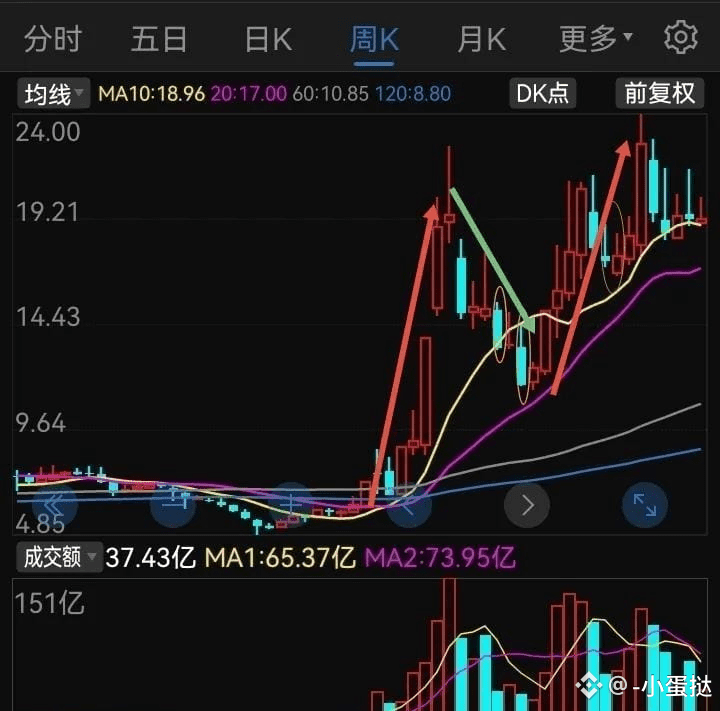Move chart right with right arrow
The width and height of the screenshot is (720, 711).
527,505
